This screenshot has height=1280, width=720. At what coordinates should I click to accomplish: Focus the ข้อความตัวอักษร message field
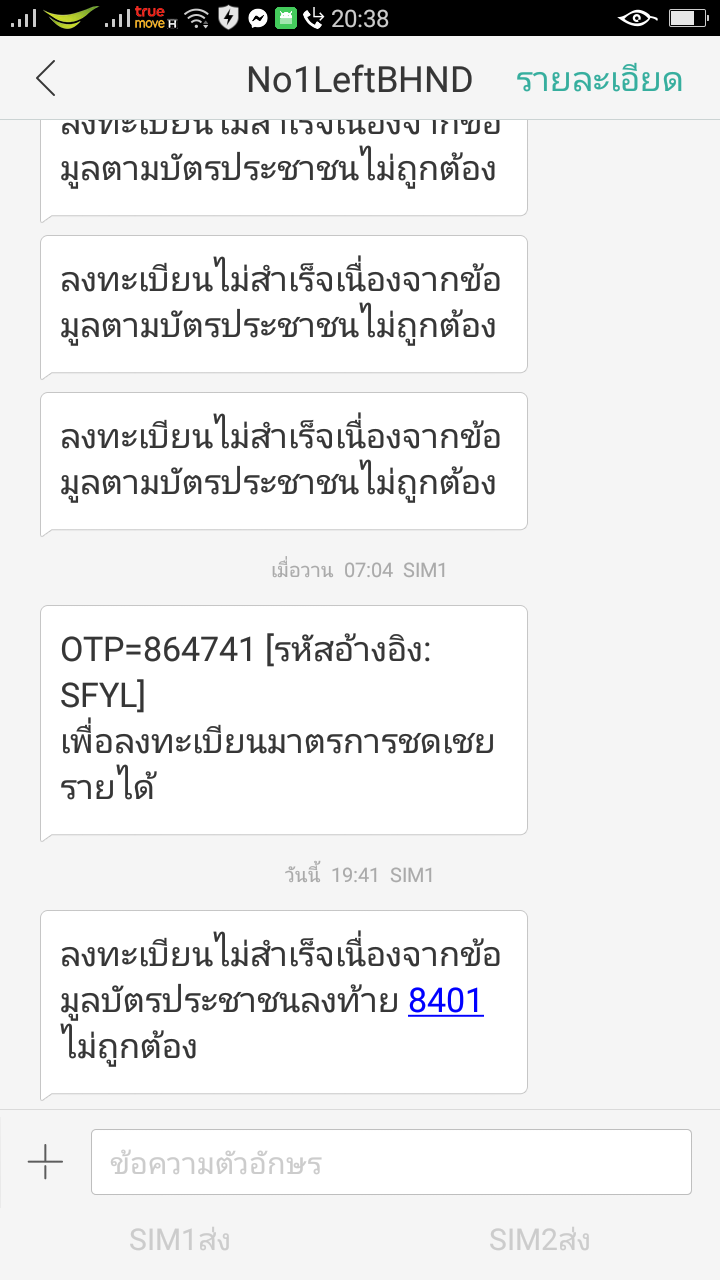391,1162
